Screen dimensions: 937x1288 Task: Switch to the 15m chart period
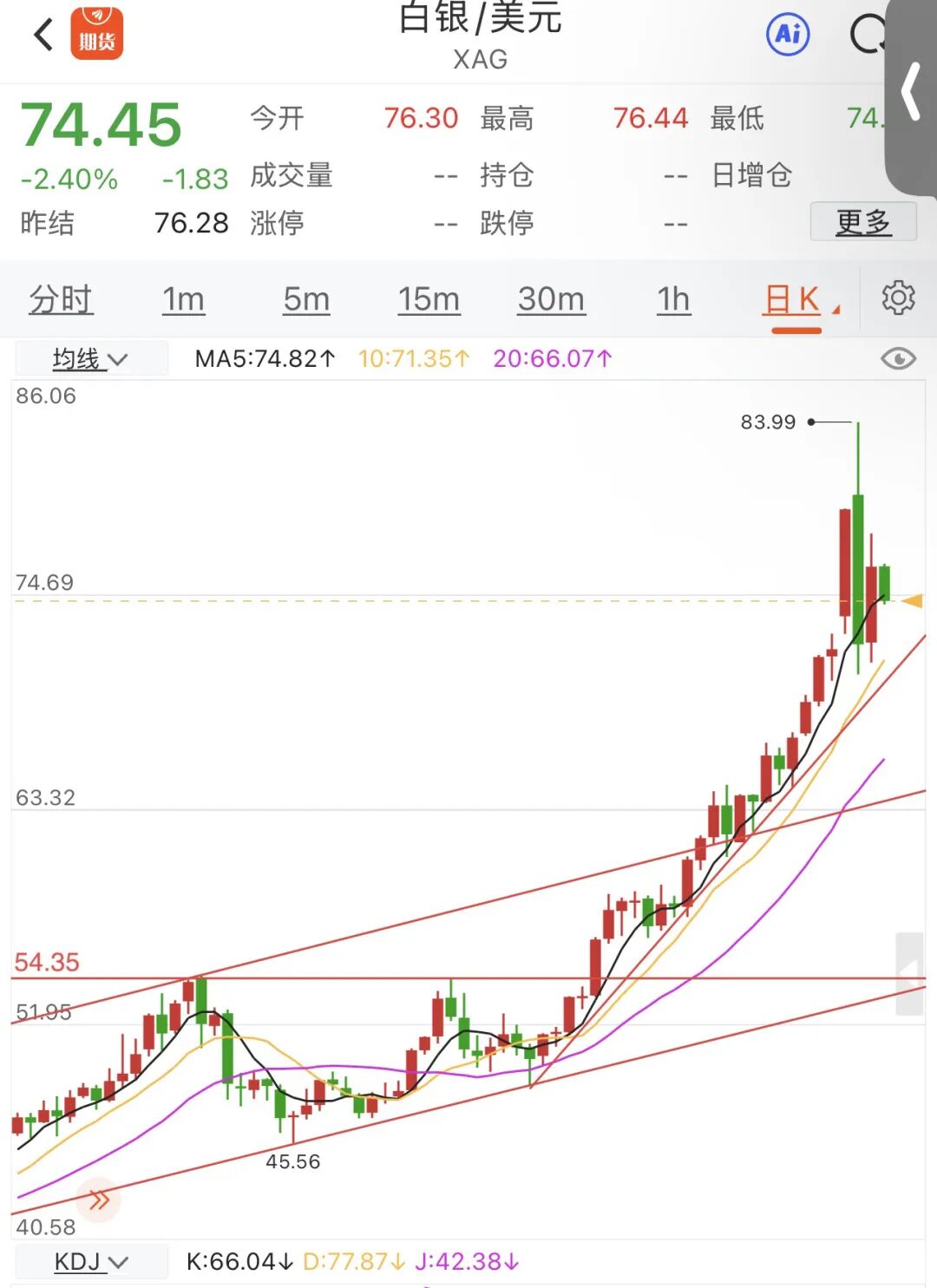(429, 299)
